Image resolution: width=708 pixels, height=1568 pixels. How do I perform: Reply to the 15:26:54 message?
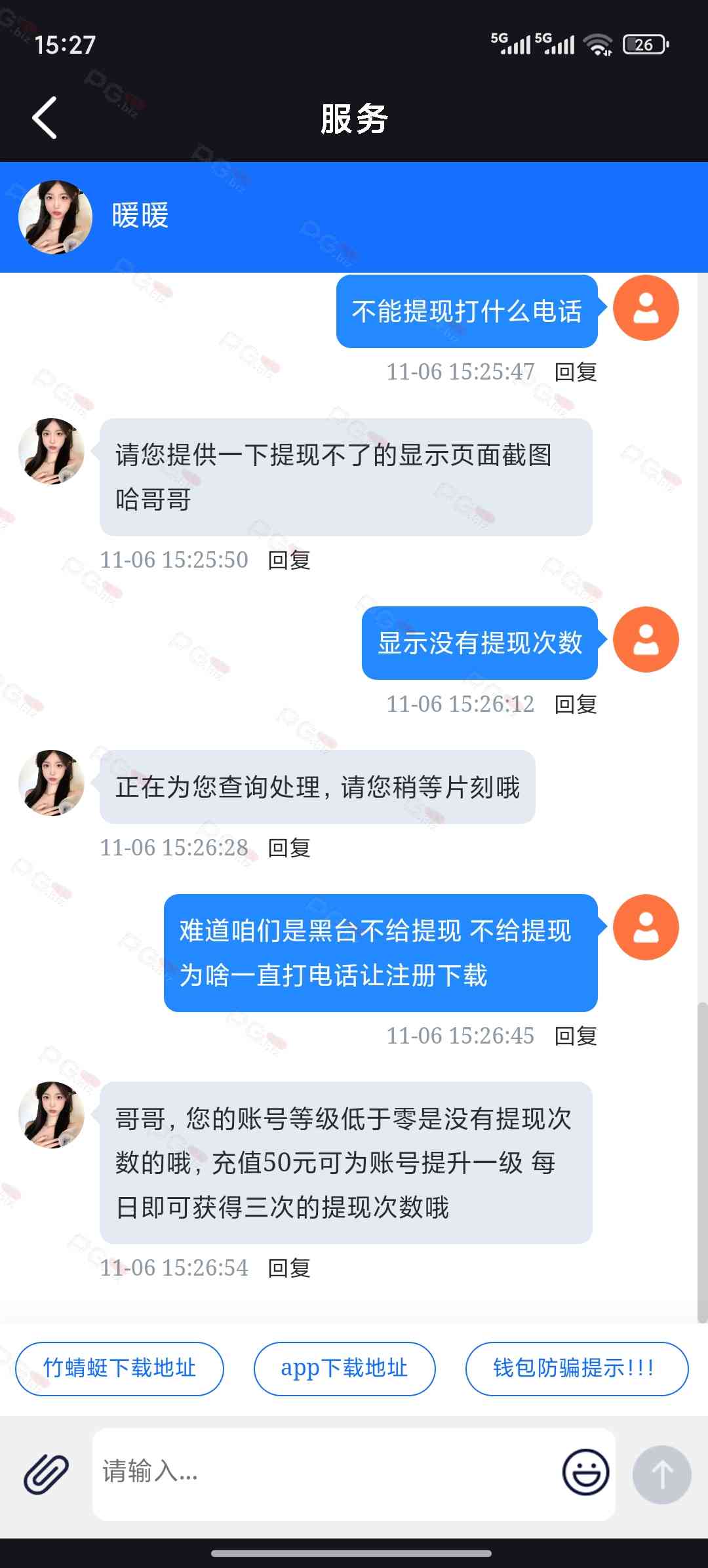[x=289, y=1268]
